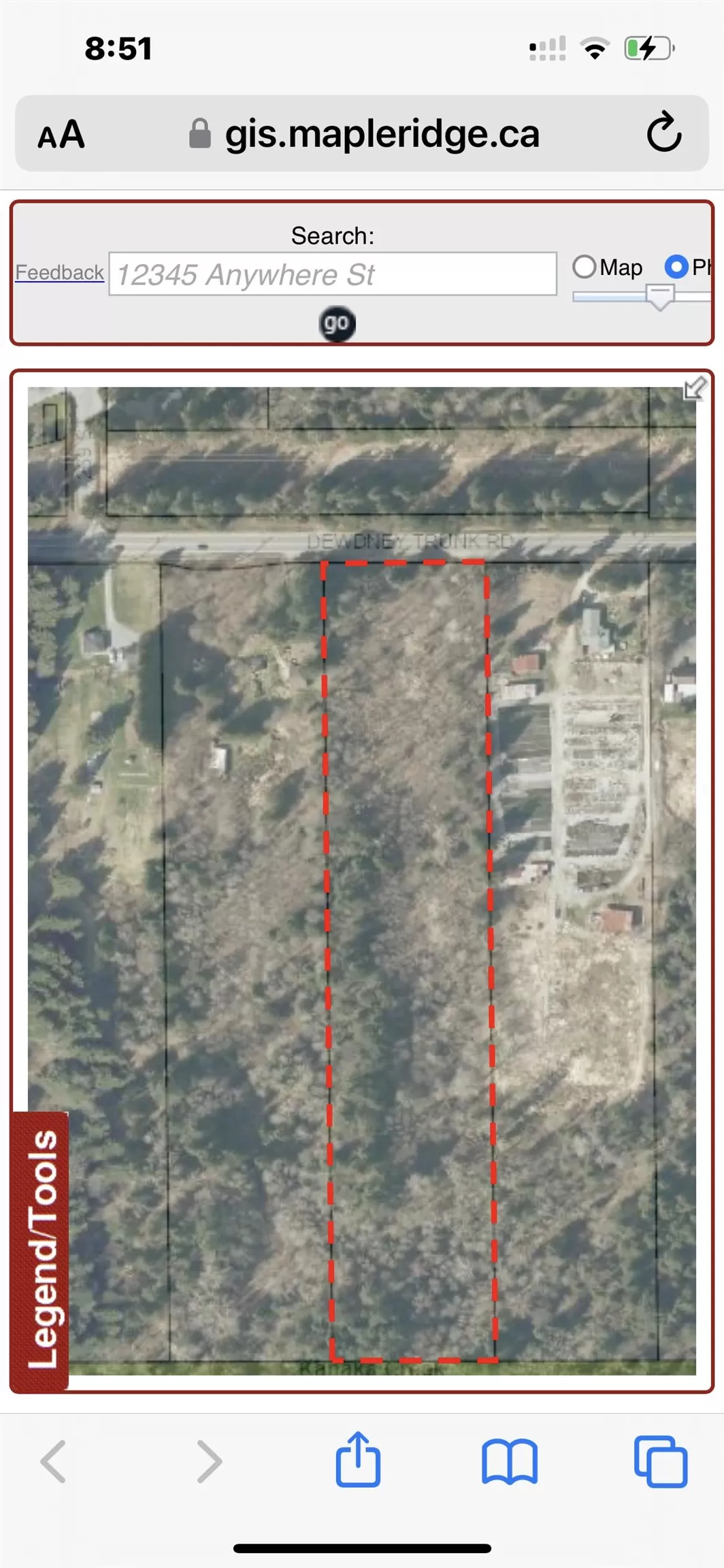724x1568 pixels.
Task: Tap the map transparency slider handle
Action: (x=659, y=297)
